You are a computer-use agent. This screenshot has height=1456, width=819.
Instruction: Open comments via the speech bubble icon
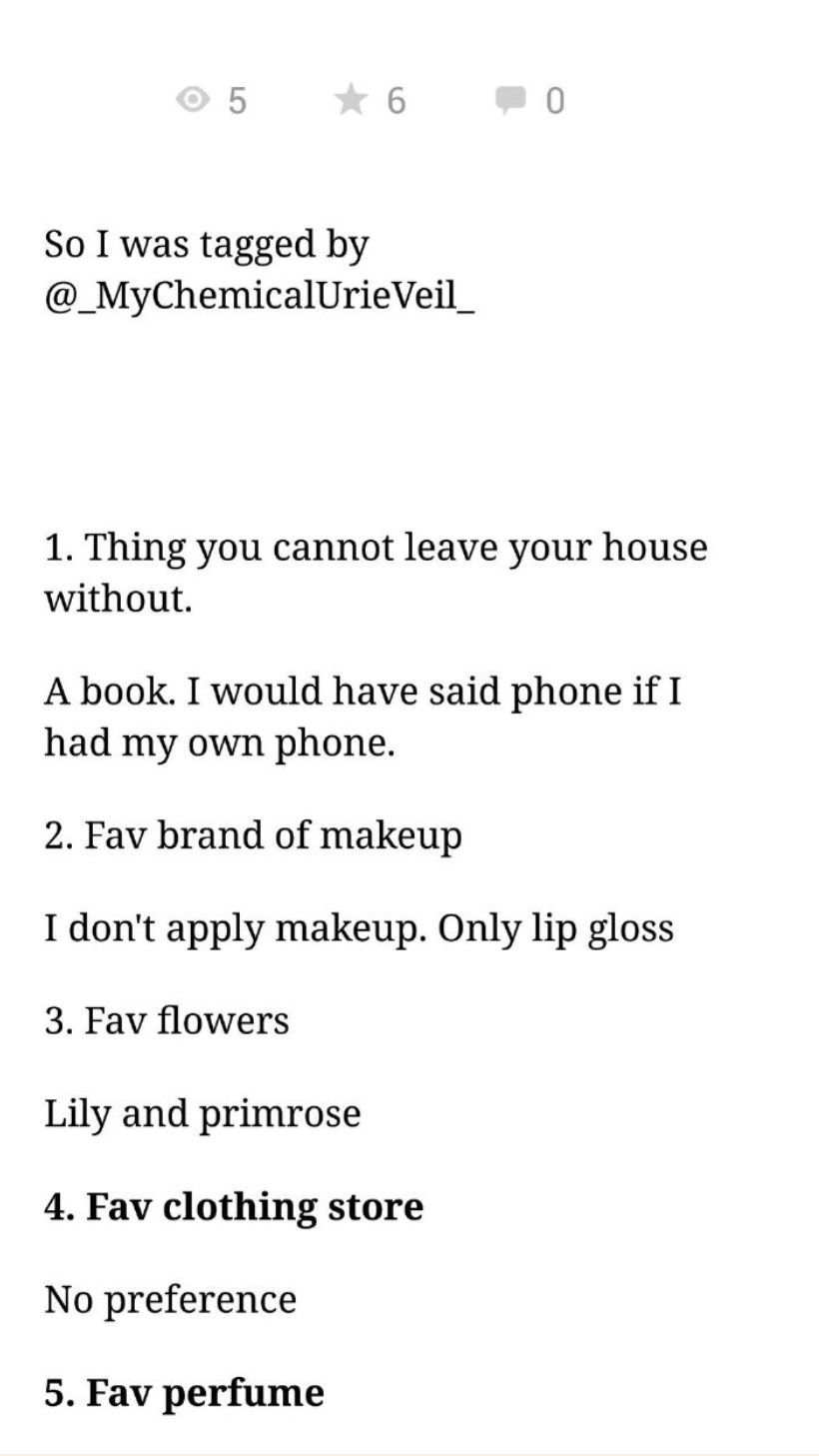click(x=509, y=99)
